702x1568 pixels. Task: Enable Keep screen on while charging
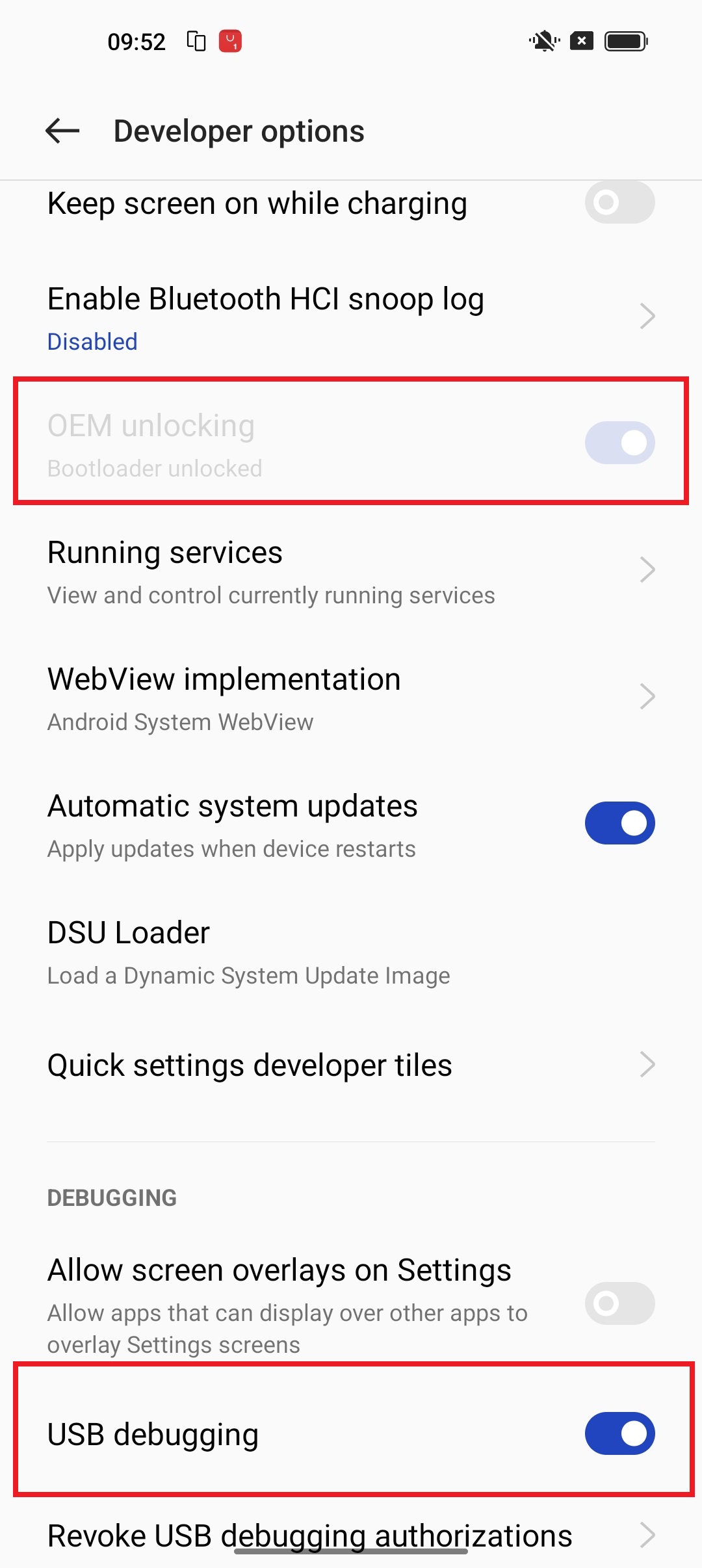pos(619,202)
